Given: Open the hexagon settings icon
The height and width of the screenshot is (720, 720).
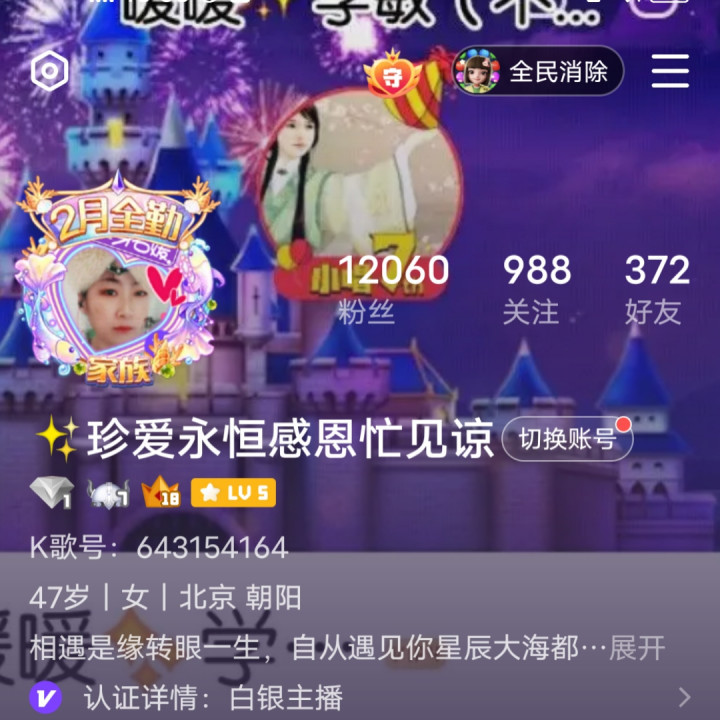Looking at the screenshot, I should (x=49, y=71).
